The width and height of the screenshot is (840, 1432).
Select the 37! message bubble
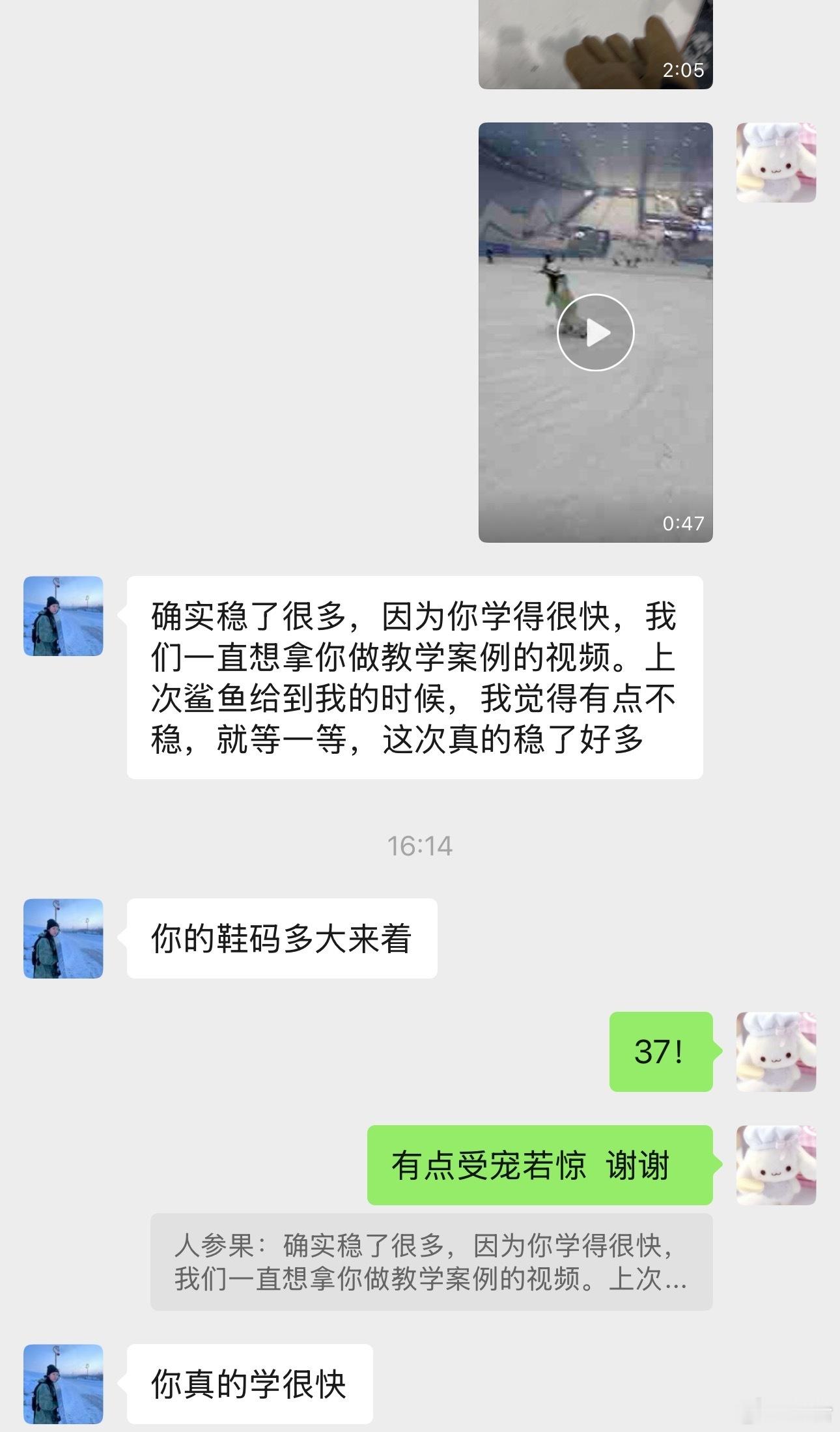tap(660, 1053)
